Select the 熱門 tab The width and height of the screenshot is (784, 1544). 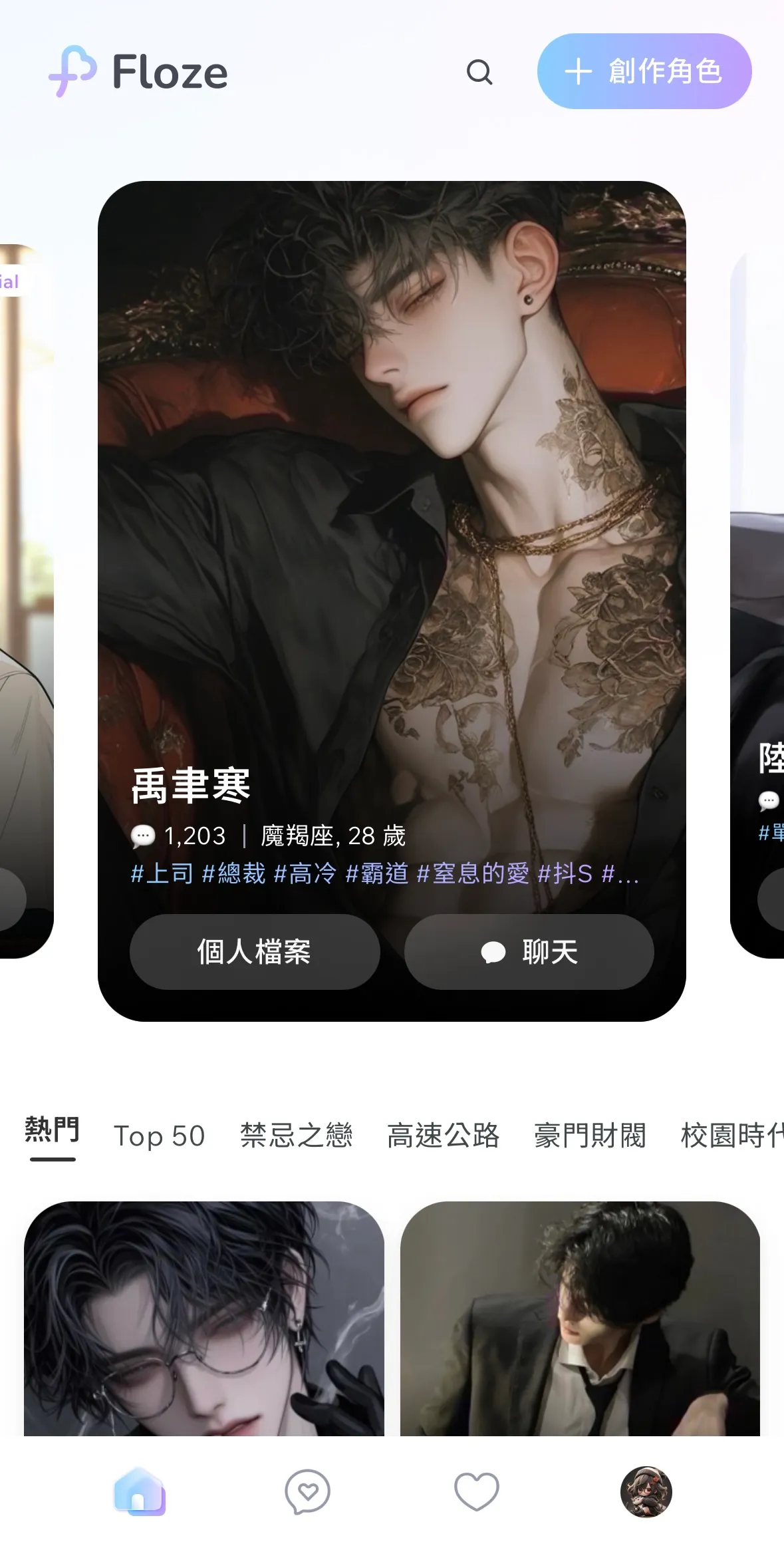(53, 1131)
